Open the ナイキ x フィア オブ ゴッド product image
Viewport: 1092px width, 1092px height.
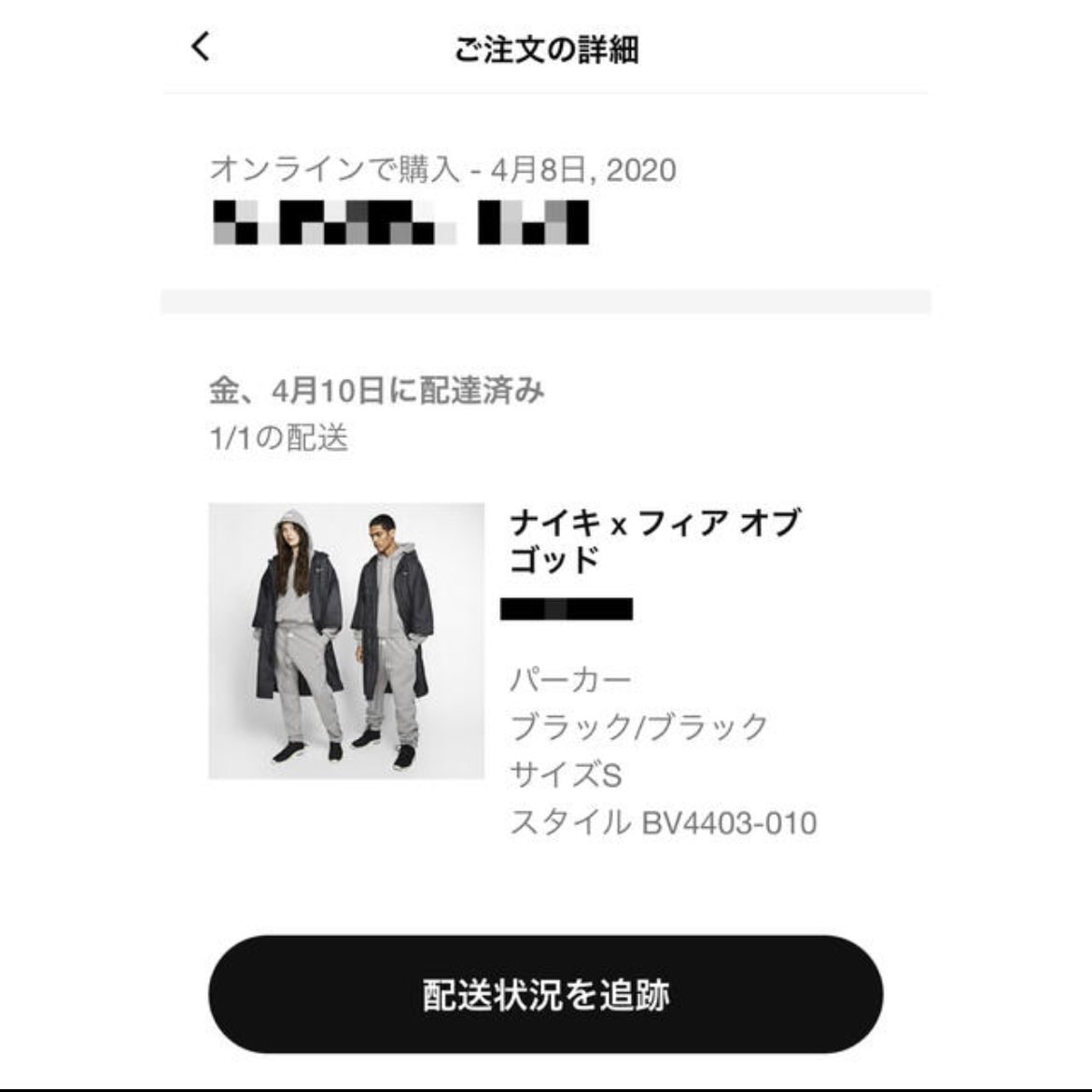tap(346, 640)
